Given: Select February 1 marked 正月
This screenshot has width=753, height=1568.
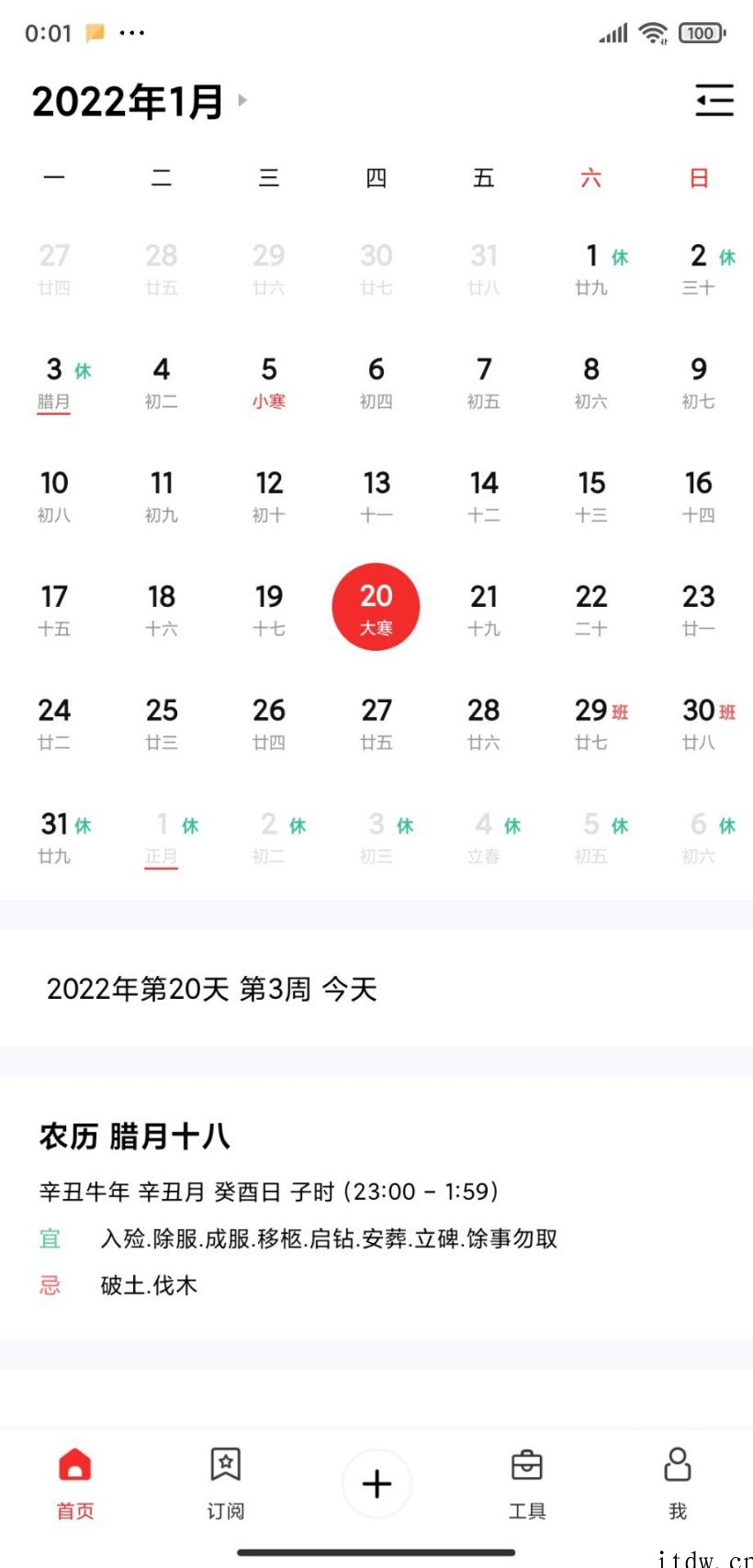Looking at the screenshot, I should point(162,835).
